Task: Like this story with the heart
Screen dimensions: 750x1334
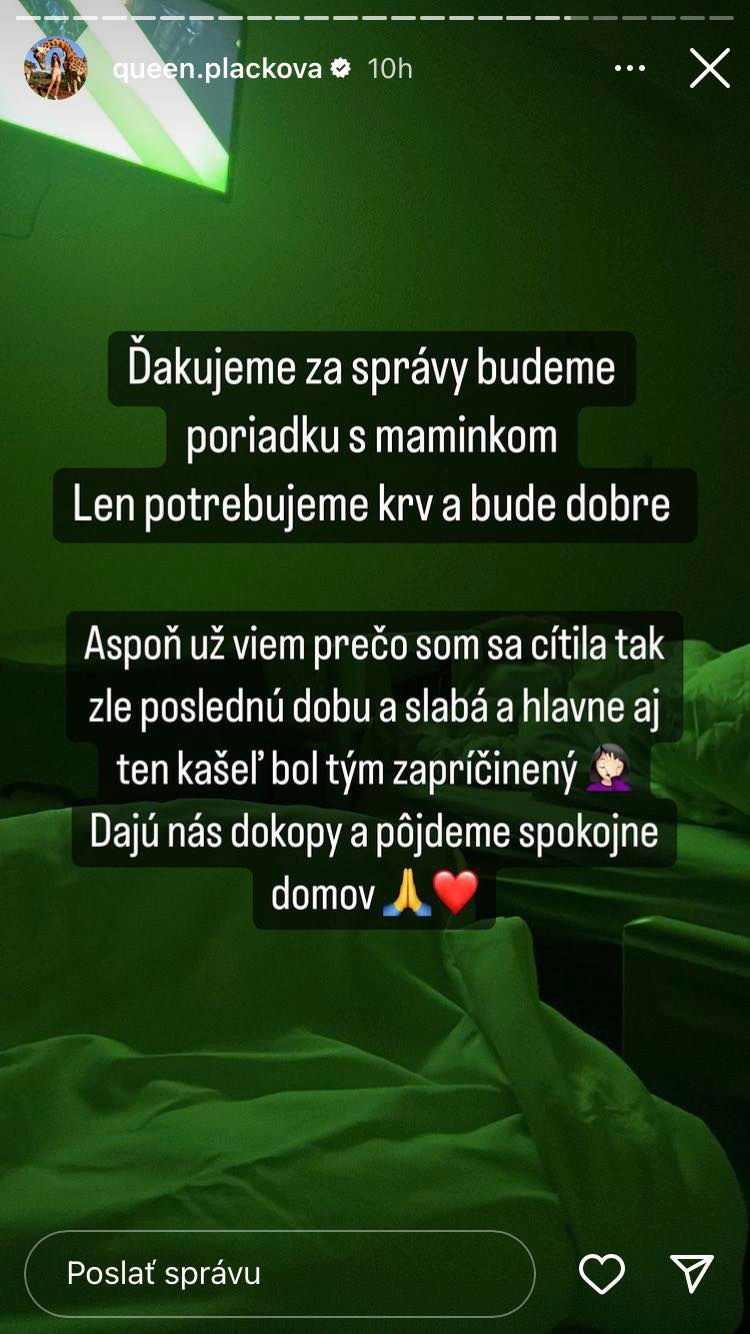Action: click(x=602, y=1273)
